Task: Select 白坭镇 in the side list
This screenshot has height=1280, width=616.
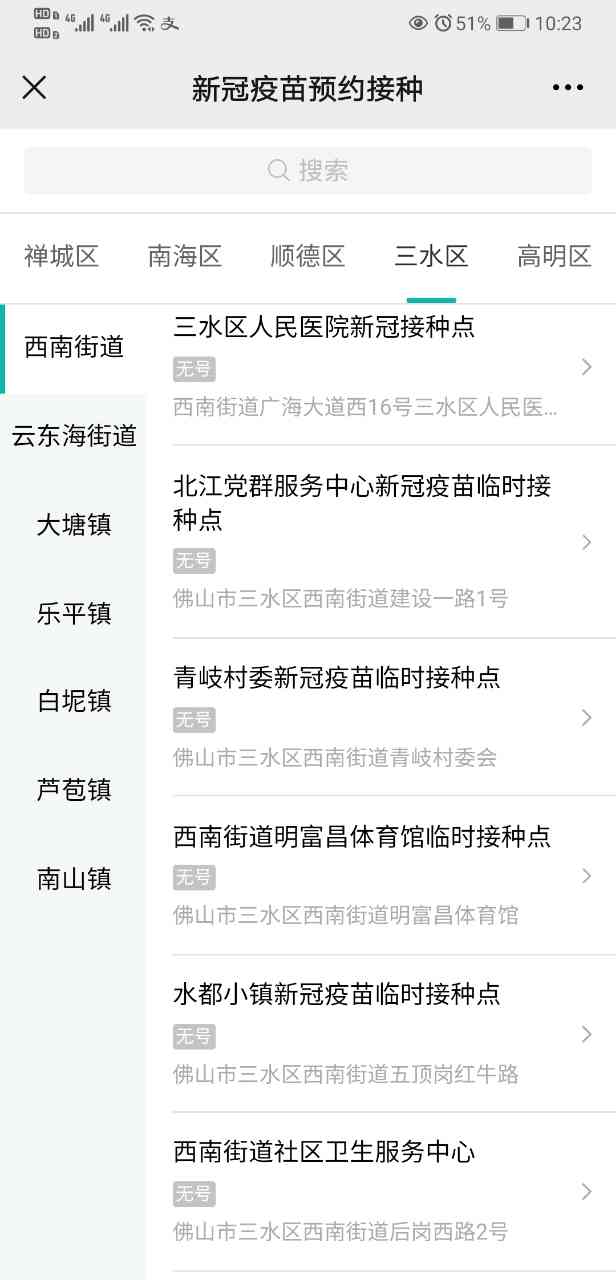Action: [x=74, y=702]
